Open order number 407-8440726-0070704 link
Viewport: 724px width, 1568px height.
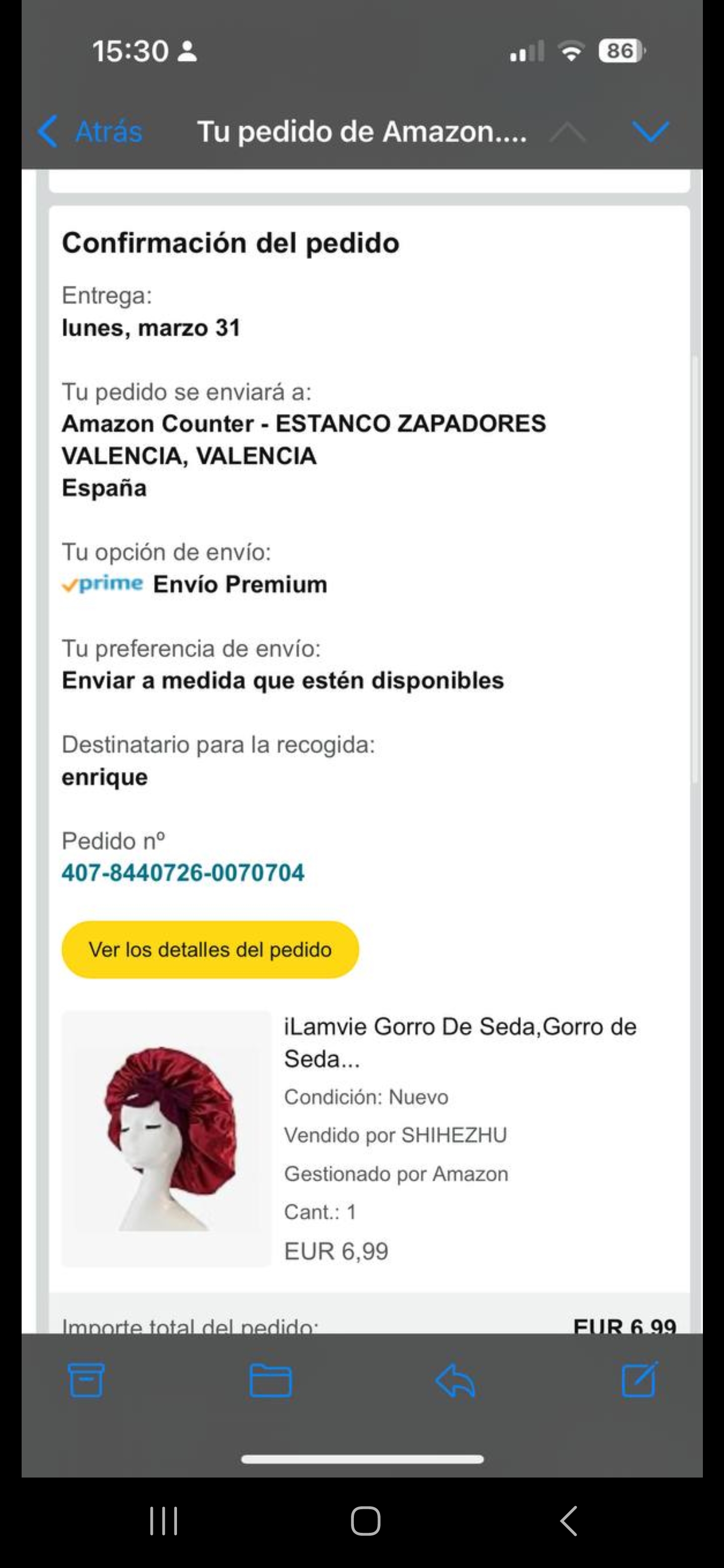click(x=183, y=873)
